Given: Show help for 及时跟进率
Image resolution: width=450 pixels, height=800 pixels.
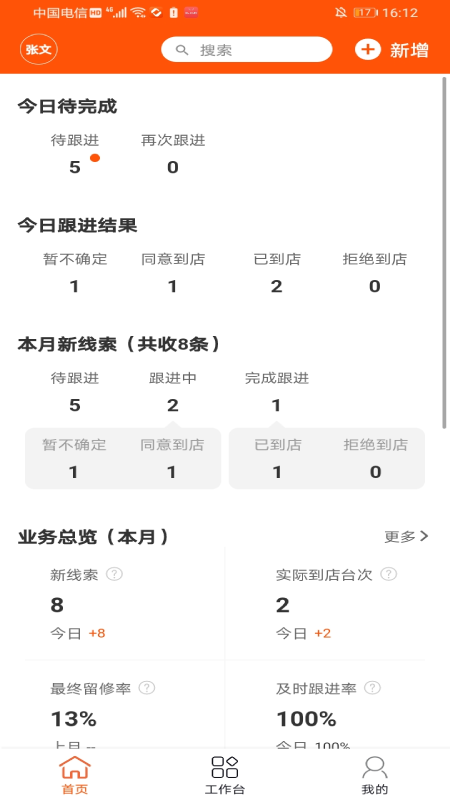Looking at the screenshot, I should [372, 688].
